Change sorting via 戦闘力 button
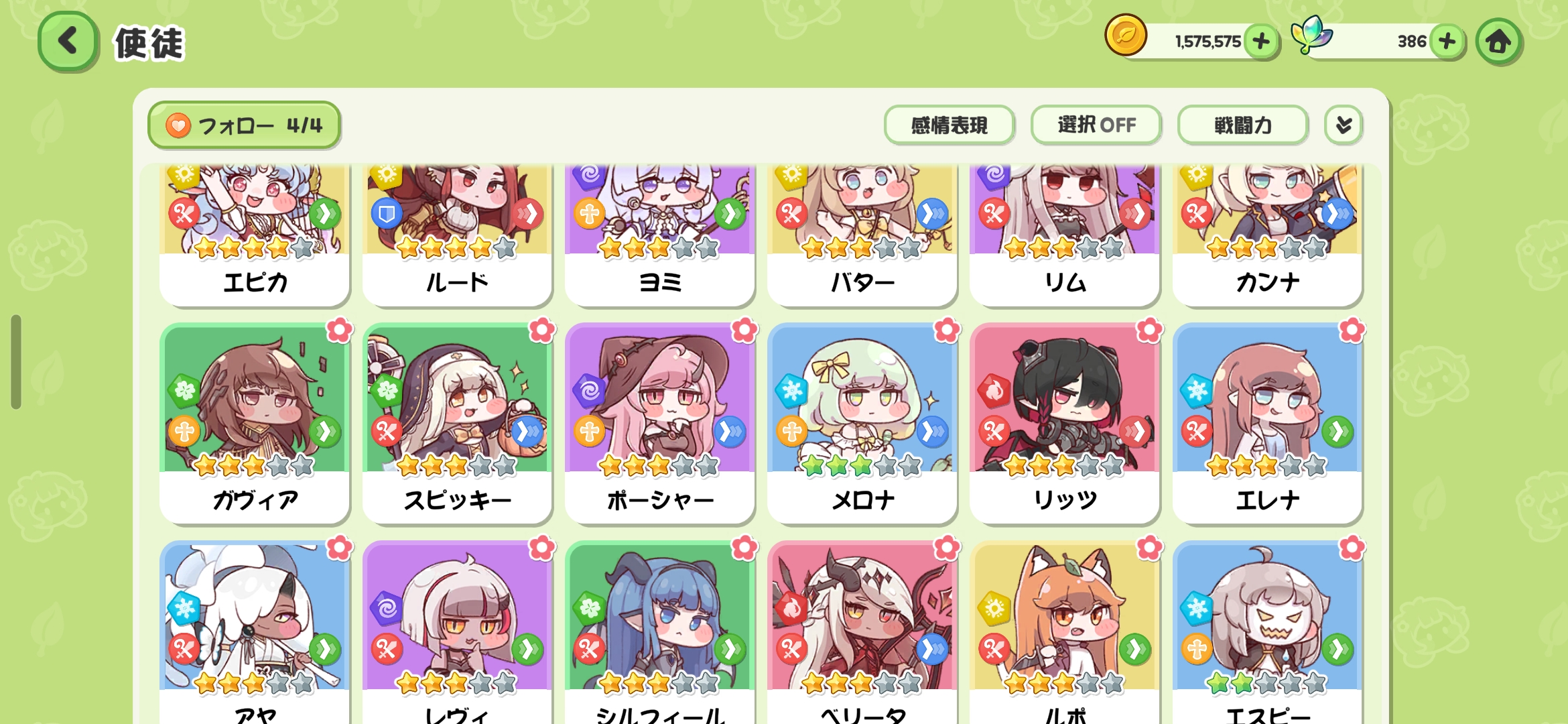The height and width of the screenshot is (724, 1568). (x=1242, y=125)
